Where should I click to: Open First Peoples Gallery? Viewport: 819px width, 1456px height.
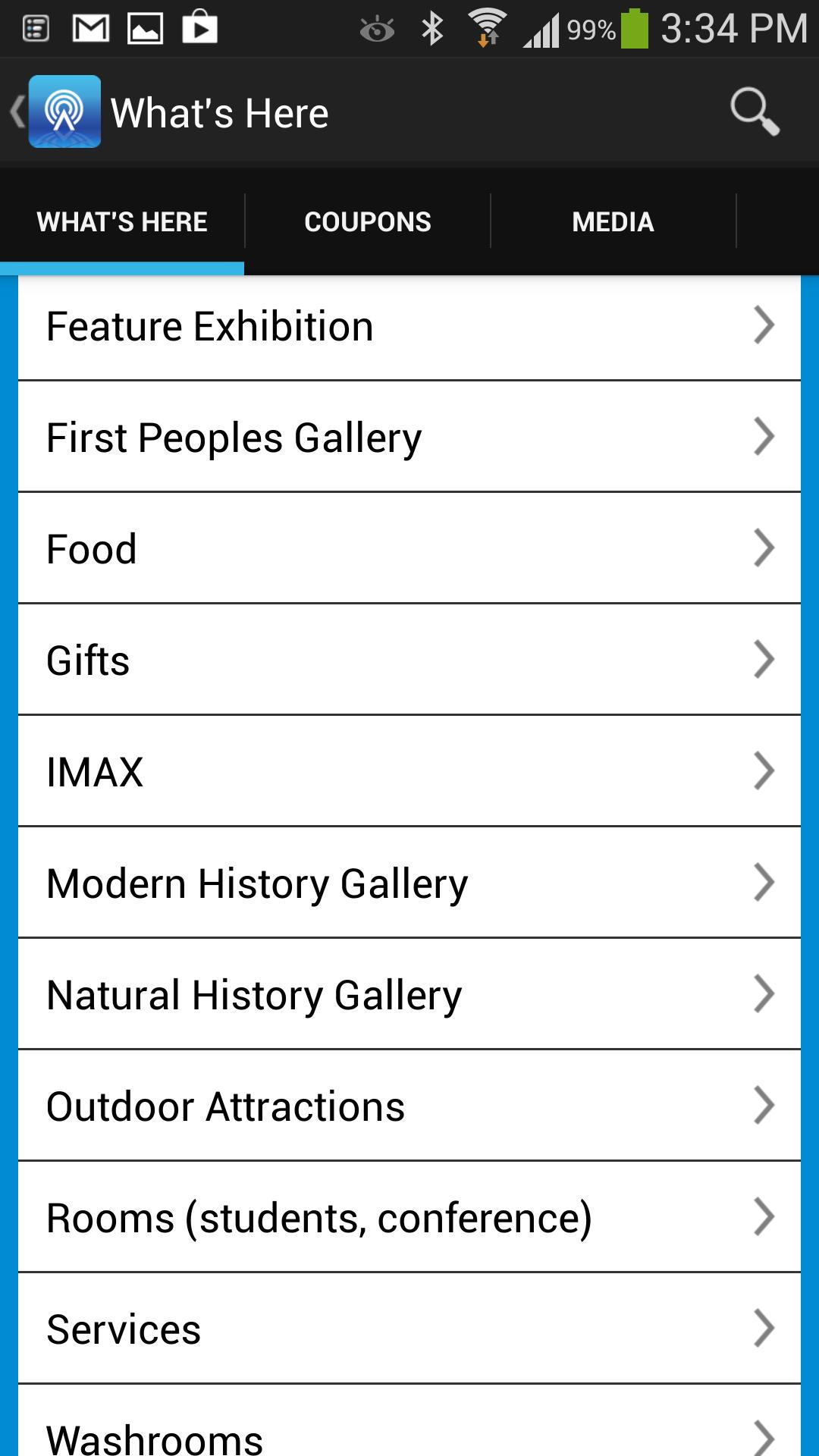[x=409, y=438]
